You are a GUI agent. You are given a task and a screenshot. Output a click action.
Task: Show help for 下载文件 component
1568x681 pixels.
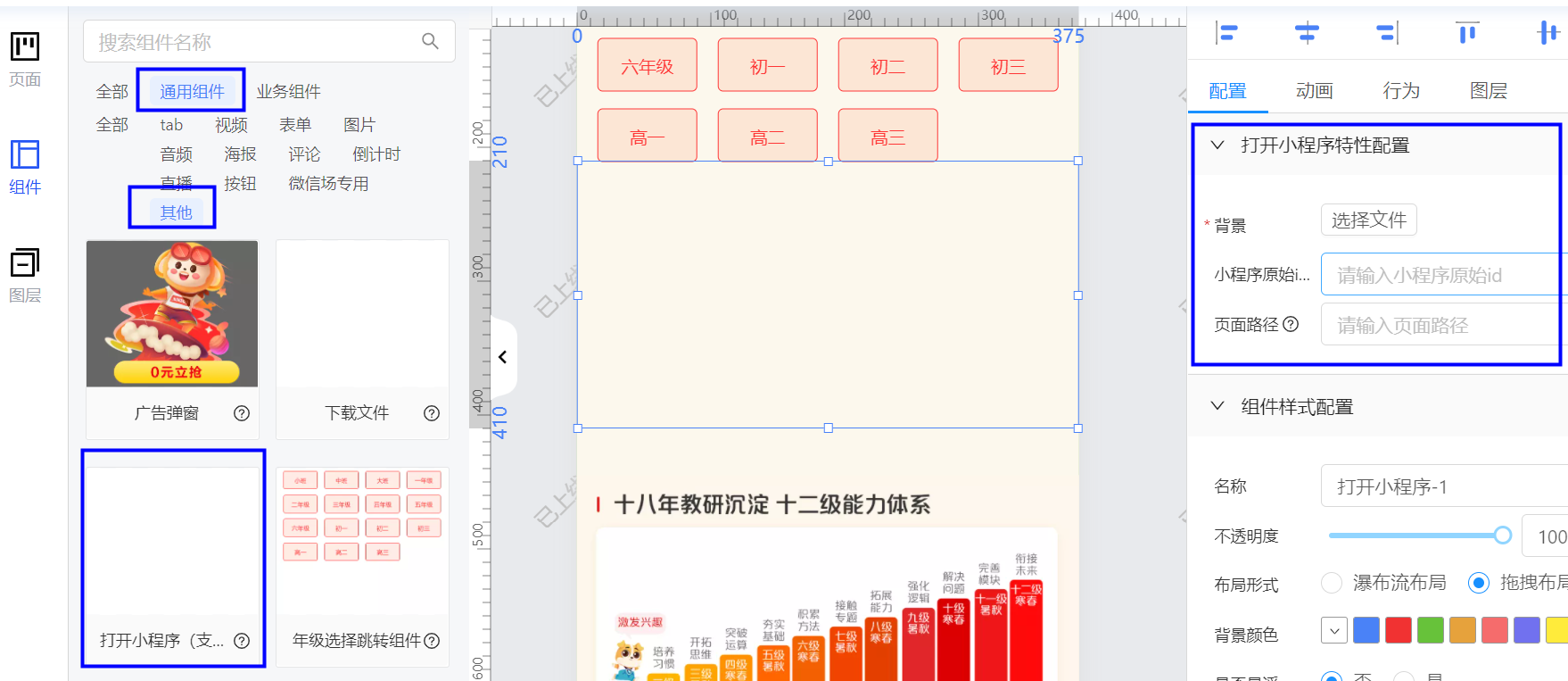click(x=432, y=413)
